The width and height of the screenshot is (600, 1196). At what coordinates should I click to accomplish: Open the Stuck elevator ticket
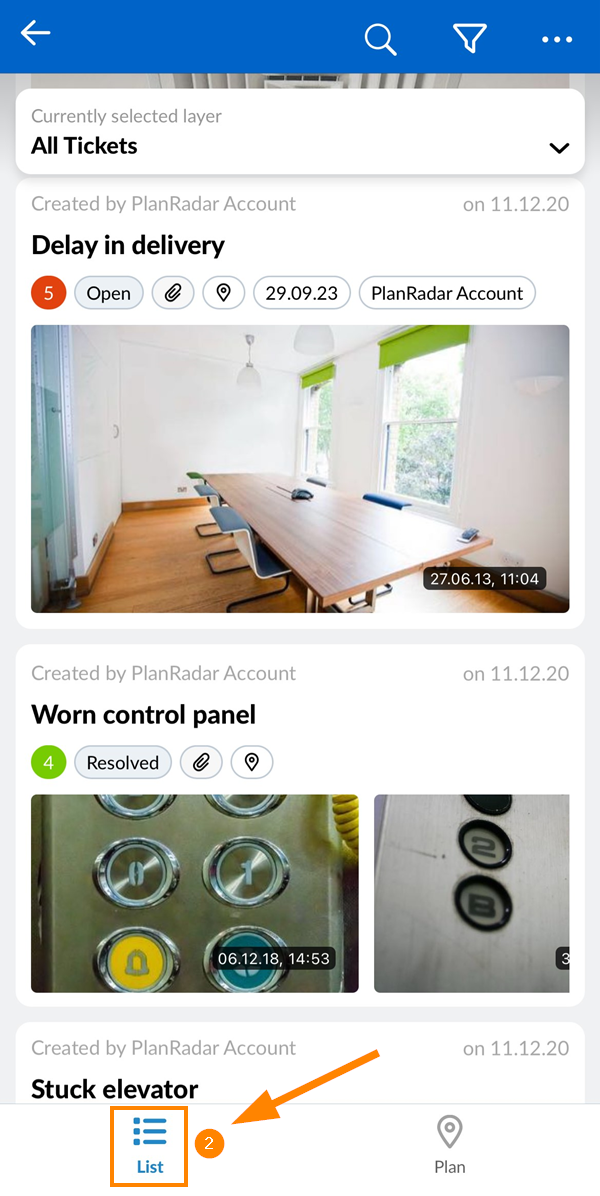115,1088
